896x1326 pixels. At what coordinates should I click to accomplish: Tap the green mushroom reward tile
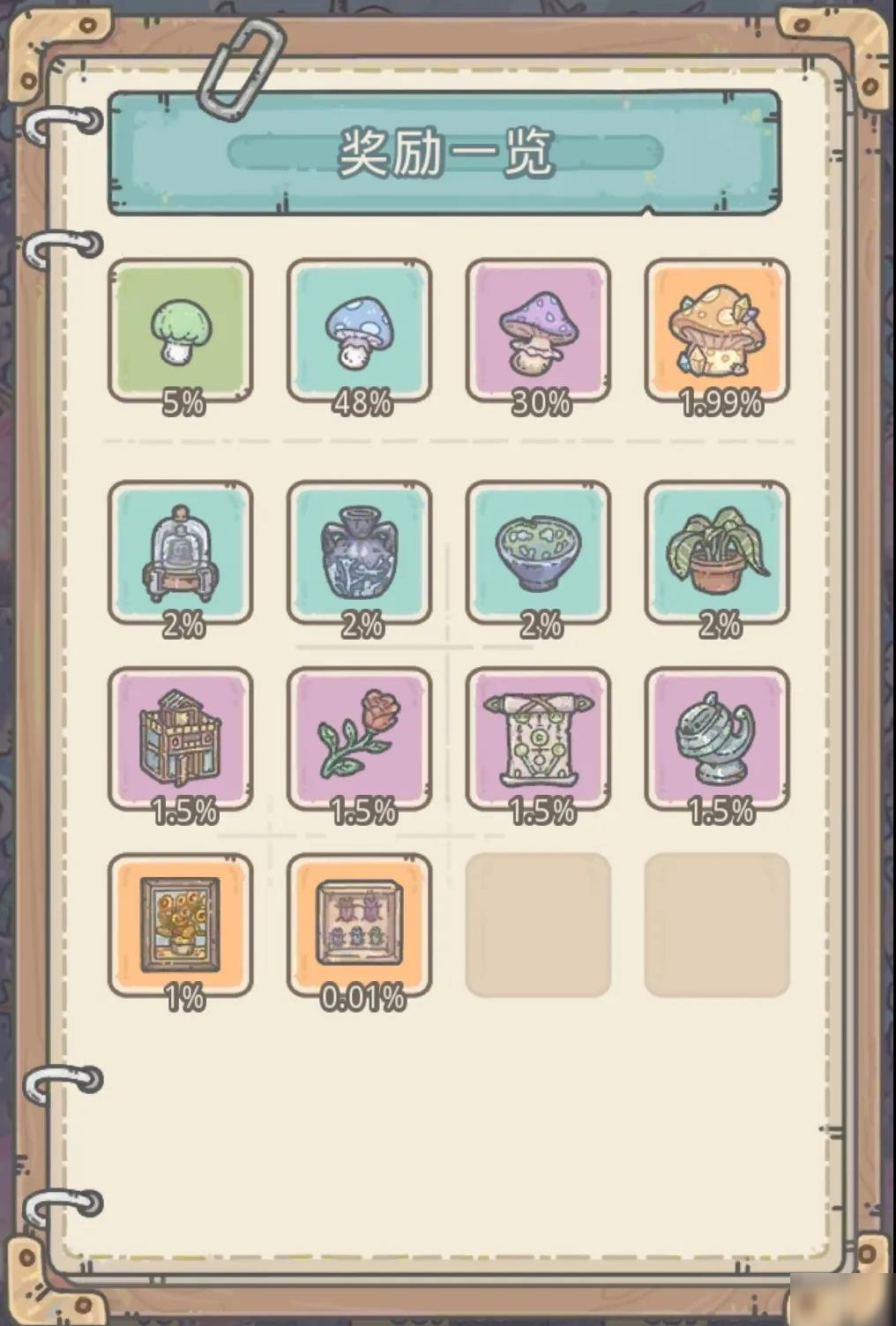(180, 331)
